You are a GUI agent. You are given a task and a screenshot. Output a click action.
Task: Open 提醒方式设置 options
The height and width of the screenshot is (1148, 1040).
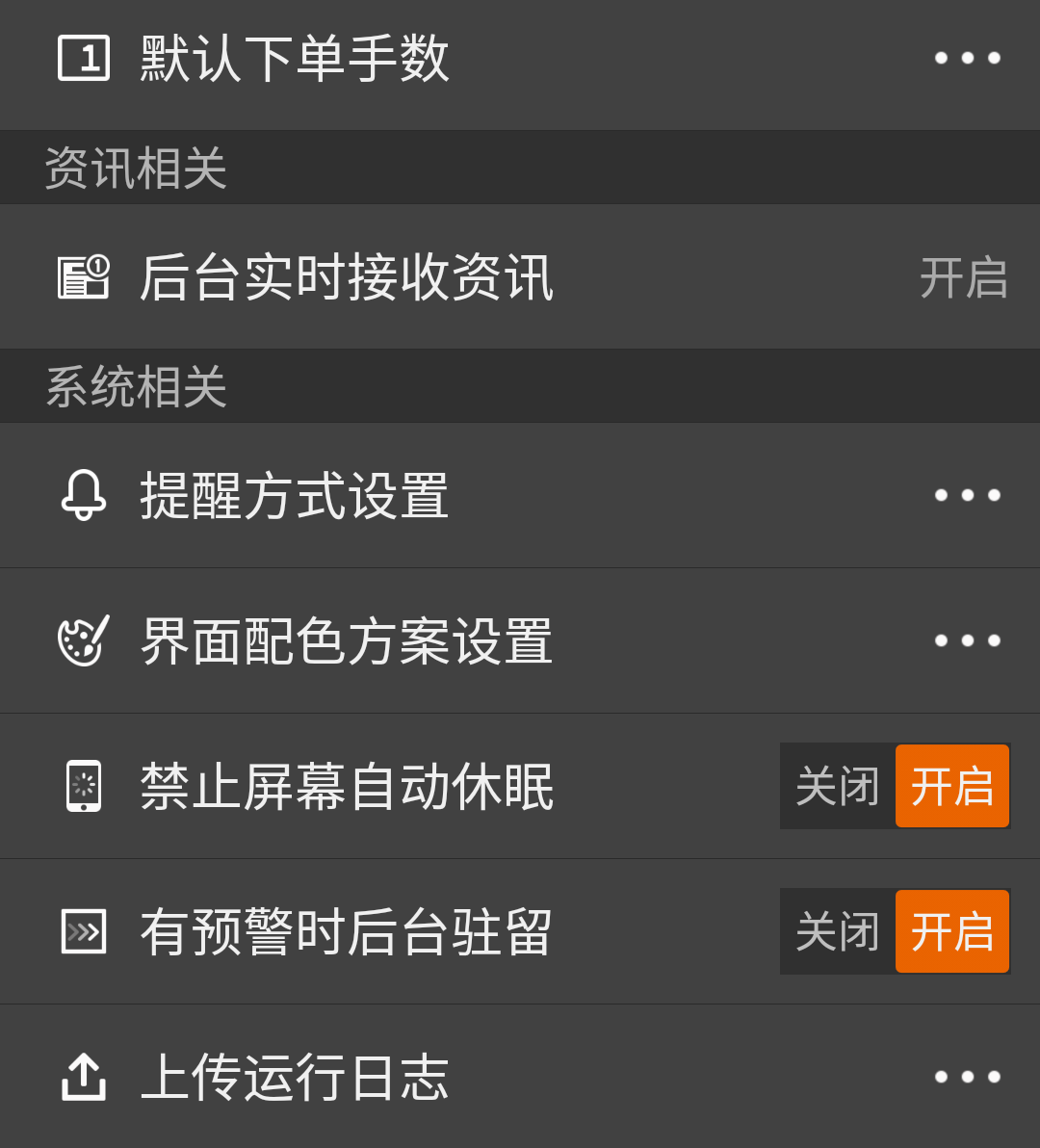pyautogui.click(x=520, y=496)
